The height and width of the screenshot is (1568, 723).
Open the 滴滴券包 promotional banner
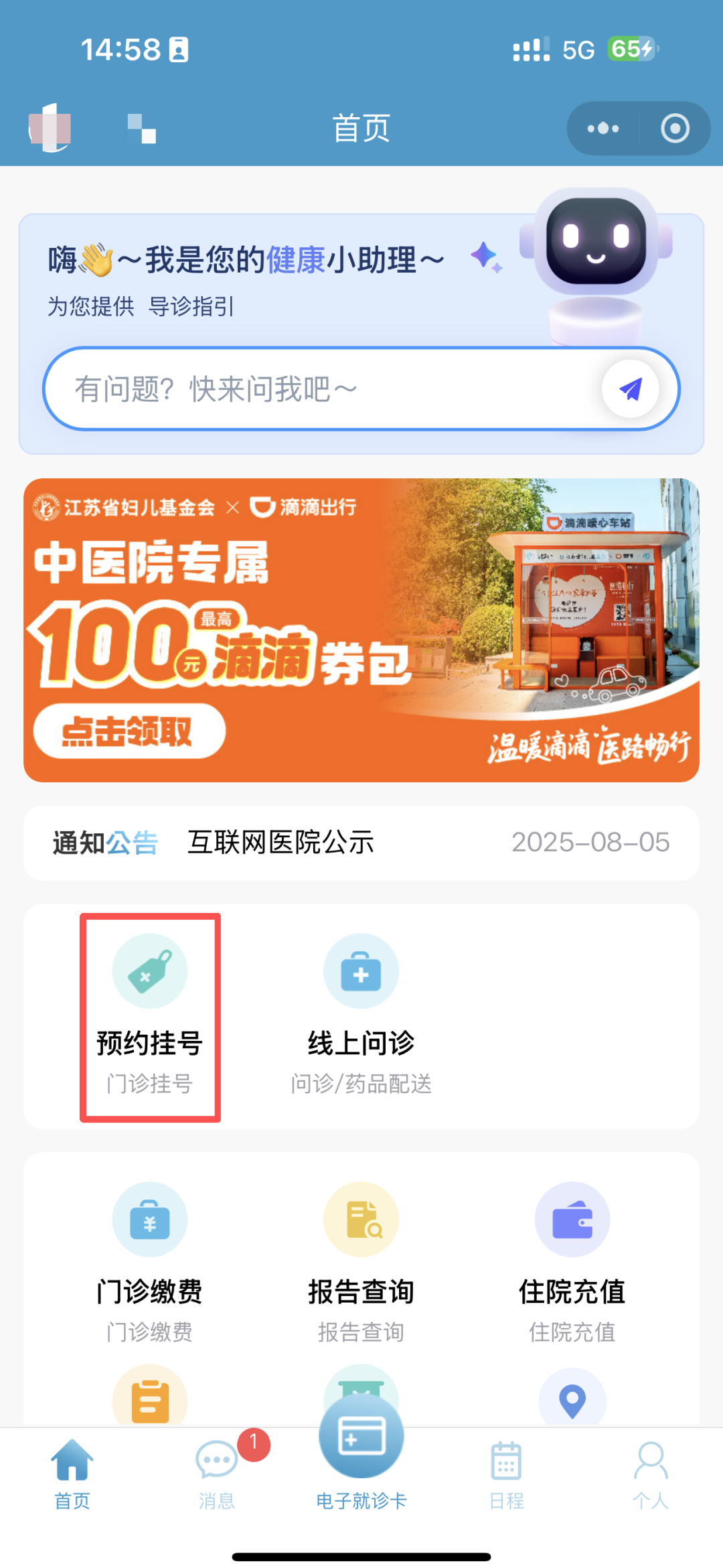coord(361,630)
